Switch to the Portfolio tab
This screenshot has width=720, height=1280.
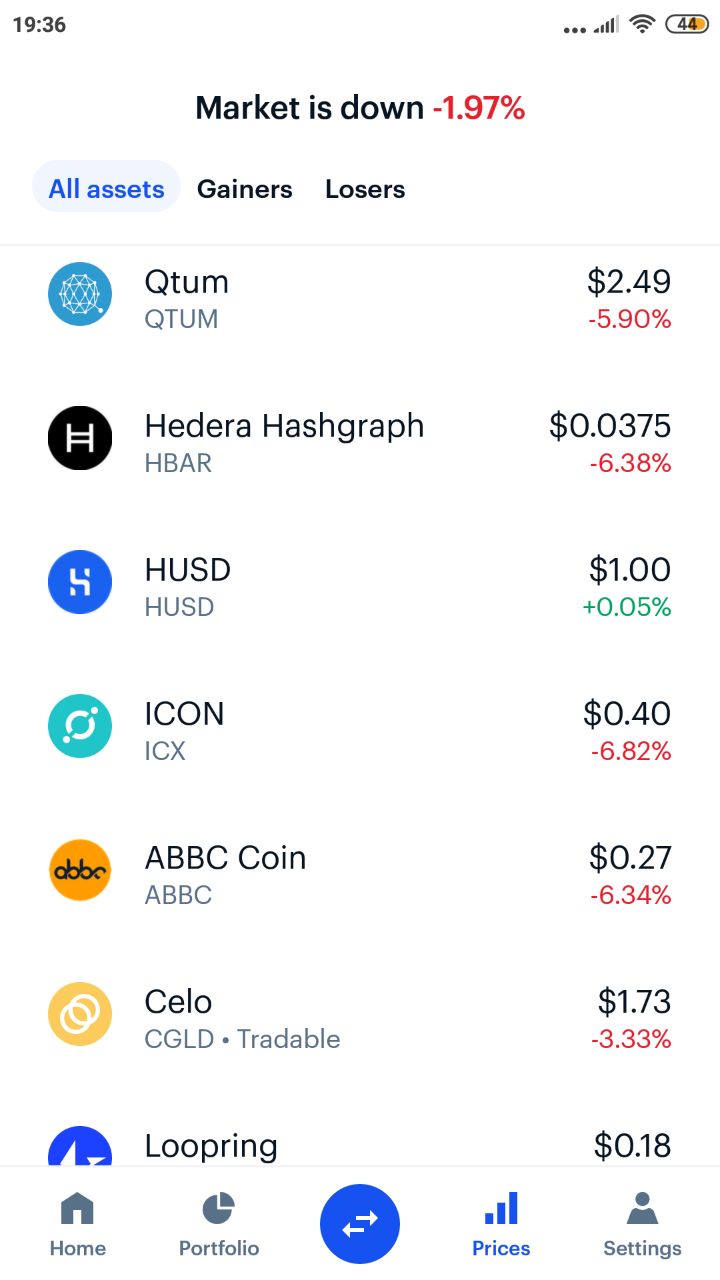tap(219, 1224)
